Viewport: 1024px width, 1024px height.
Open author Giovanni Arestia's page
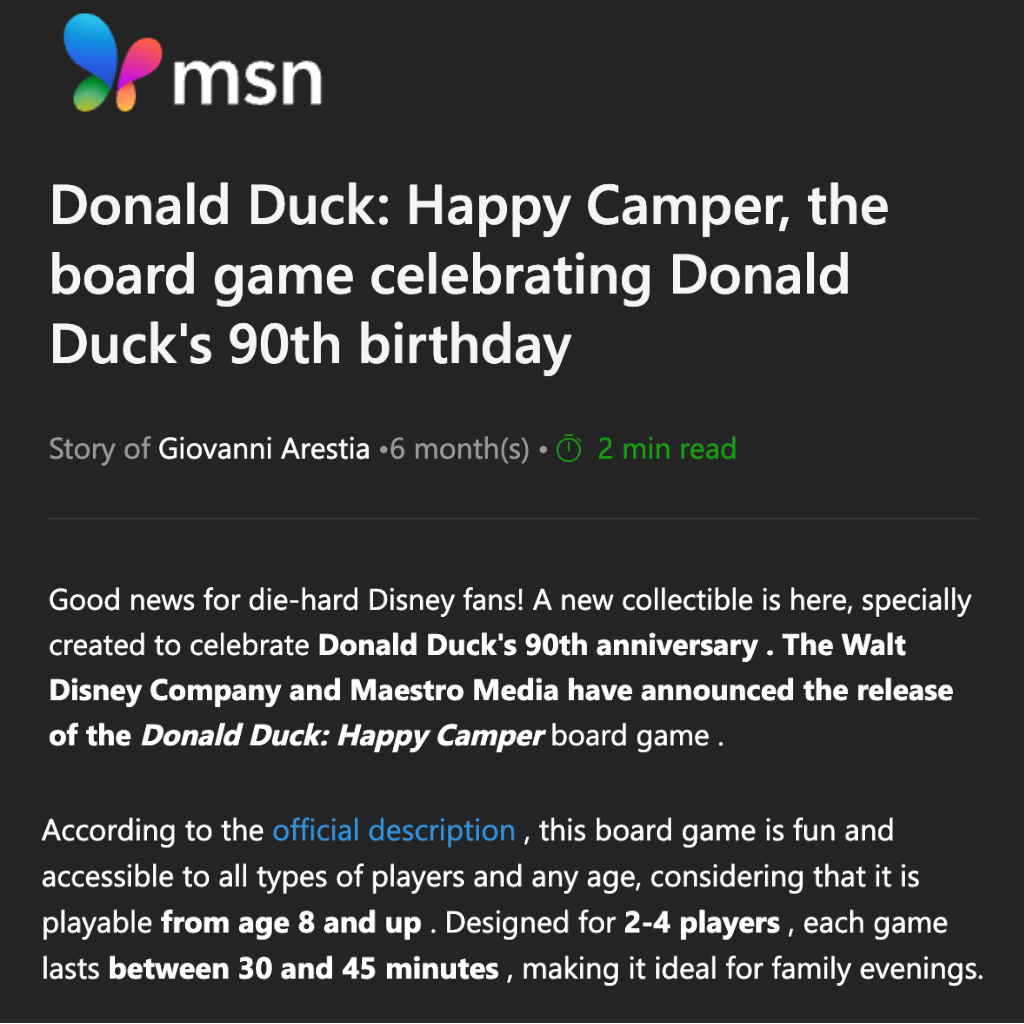264,449
